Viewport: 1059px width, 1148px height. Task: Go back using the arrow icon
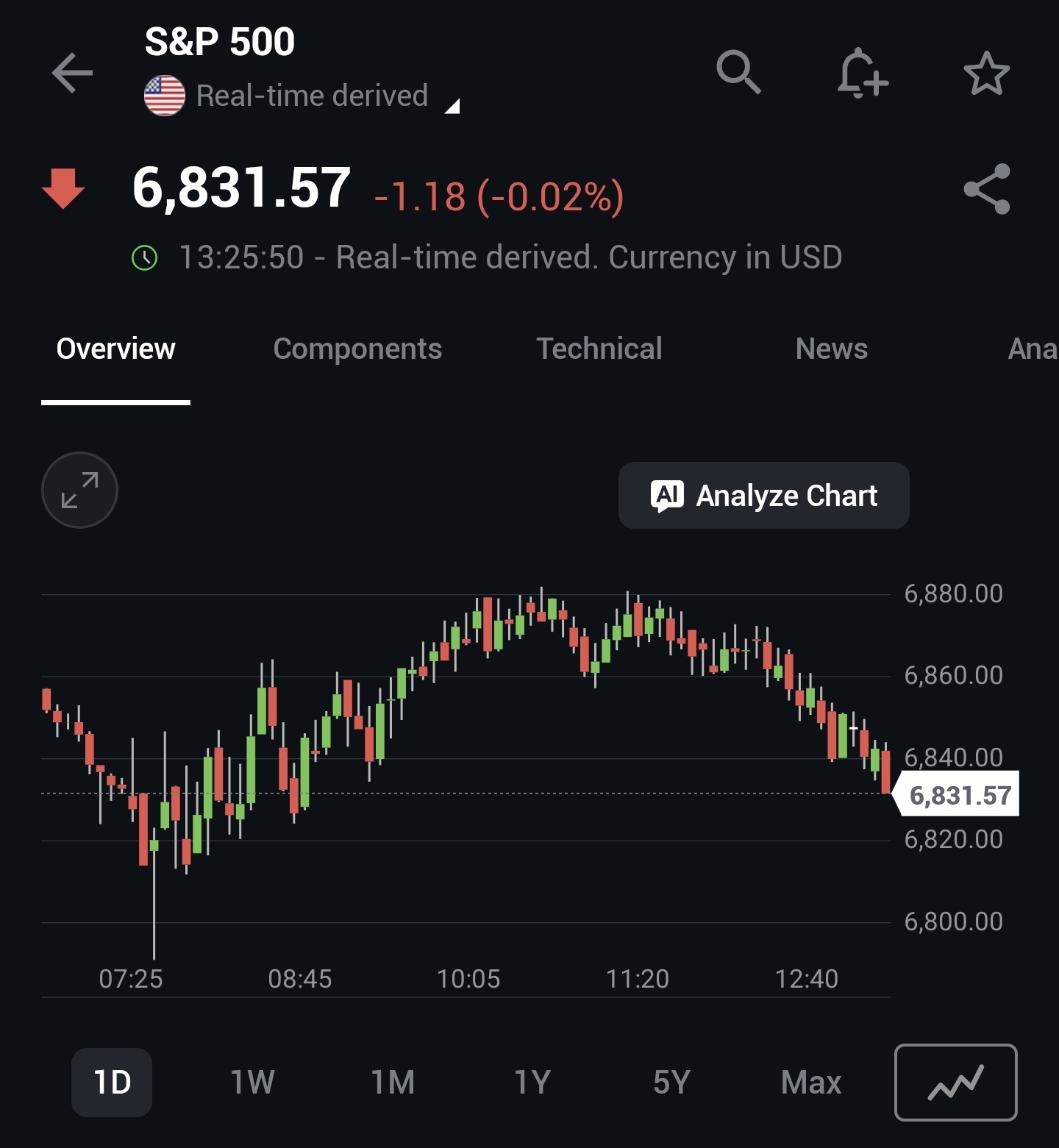tap(72, 73)
